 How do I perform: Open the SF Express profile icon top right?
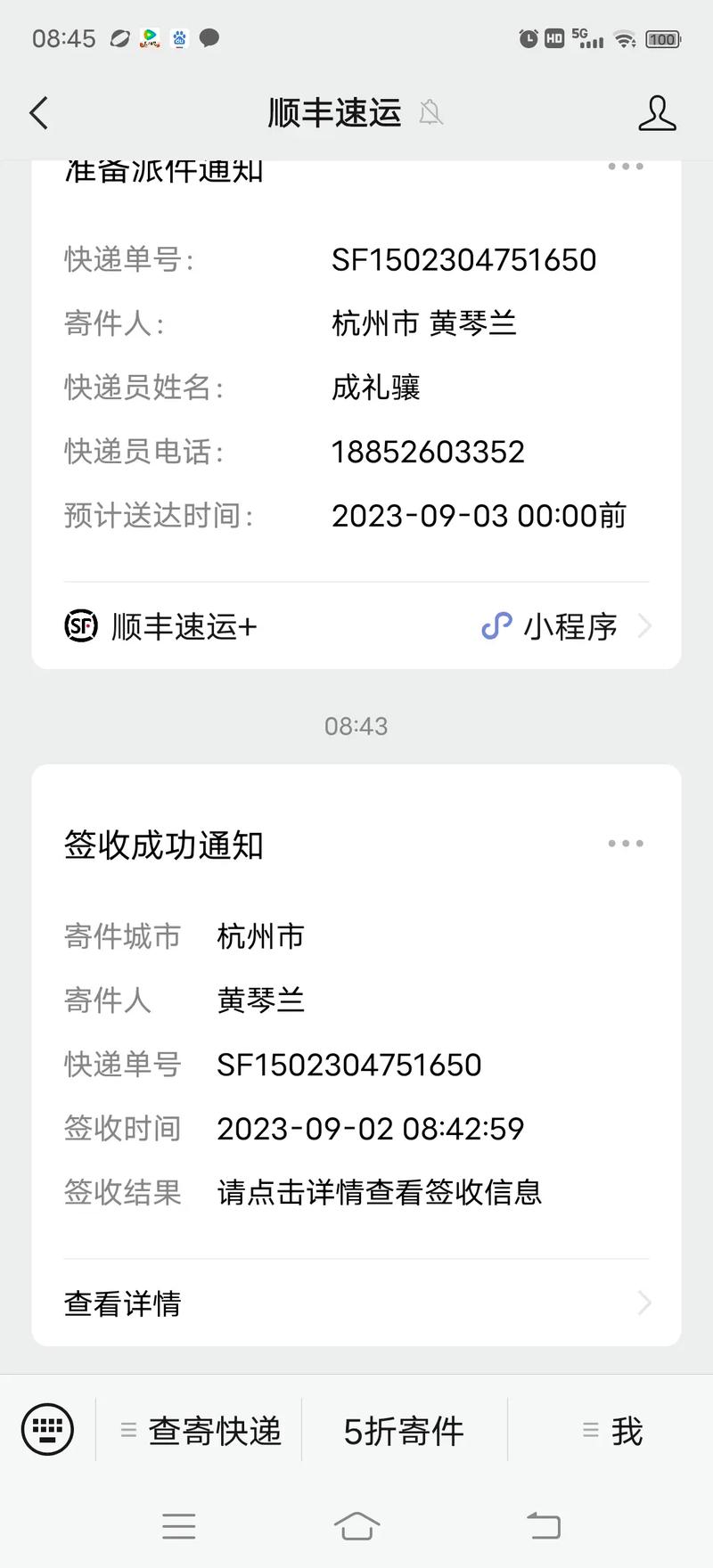coord(657,113)
